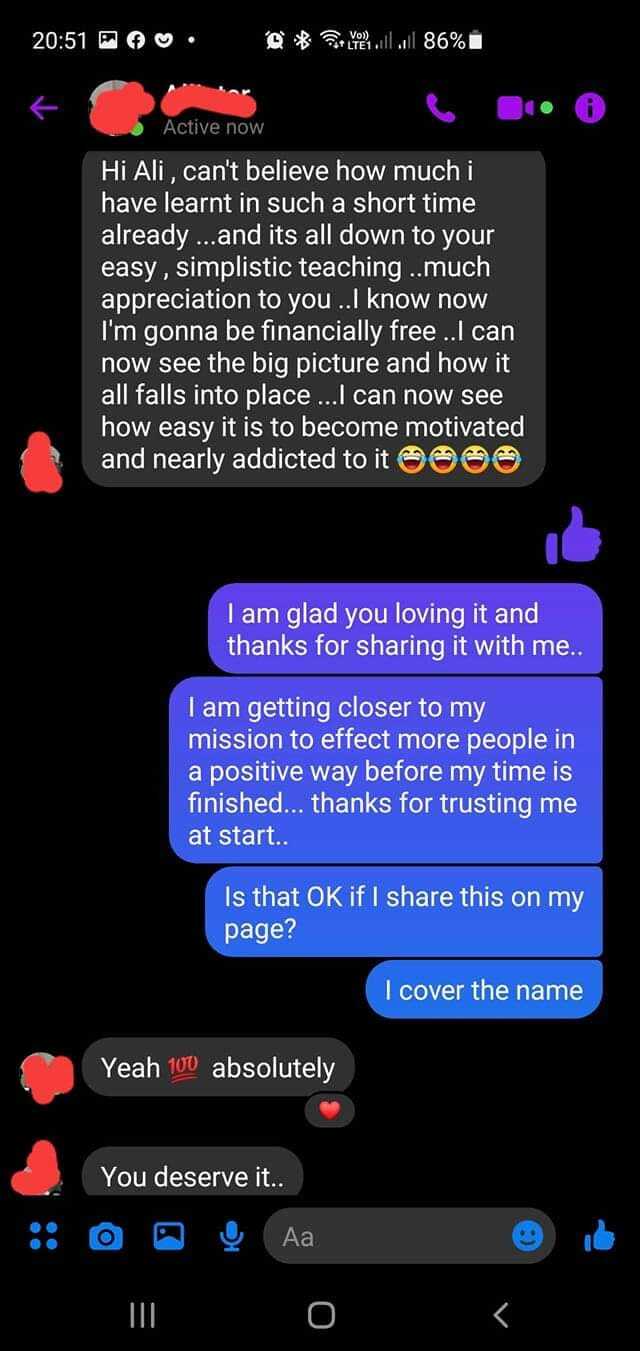The image size is (640, 1351).
Task: Send a thumbs-up like
Action: tap(598, 1237)
